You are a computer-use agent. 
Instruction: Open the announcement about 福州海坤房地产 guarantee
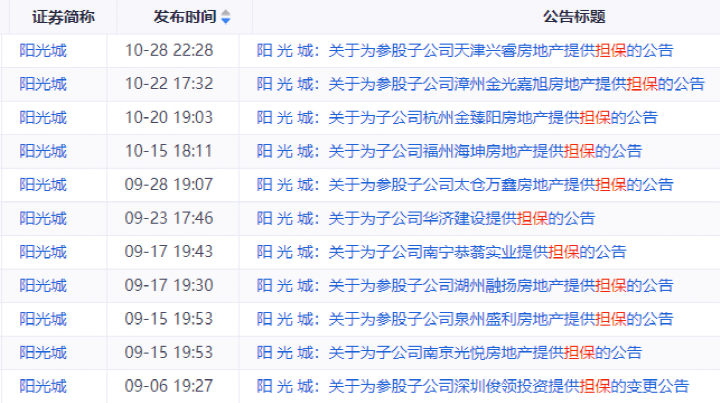449,151
